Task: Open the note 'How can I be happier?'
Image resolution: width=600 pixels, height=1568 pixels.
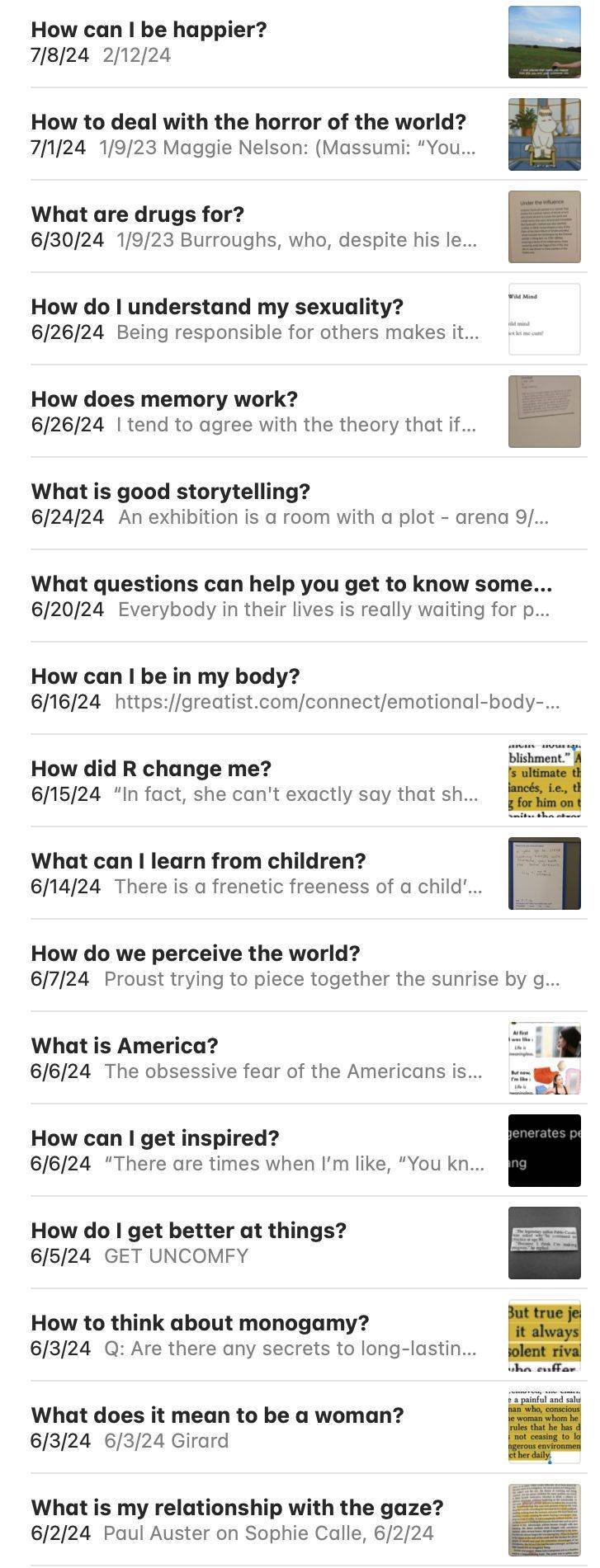Action: click(300, 42)
